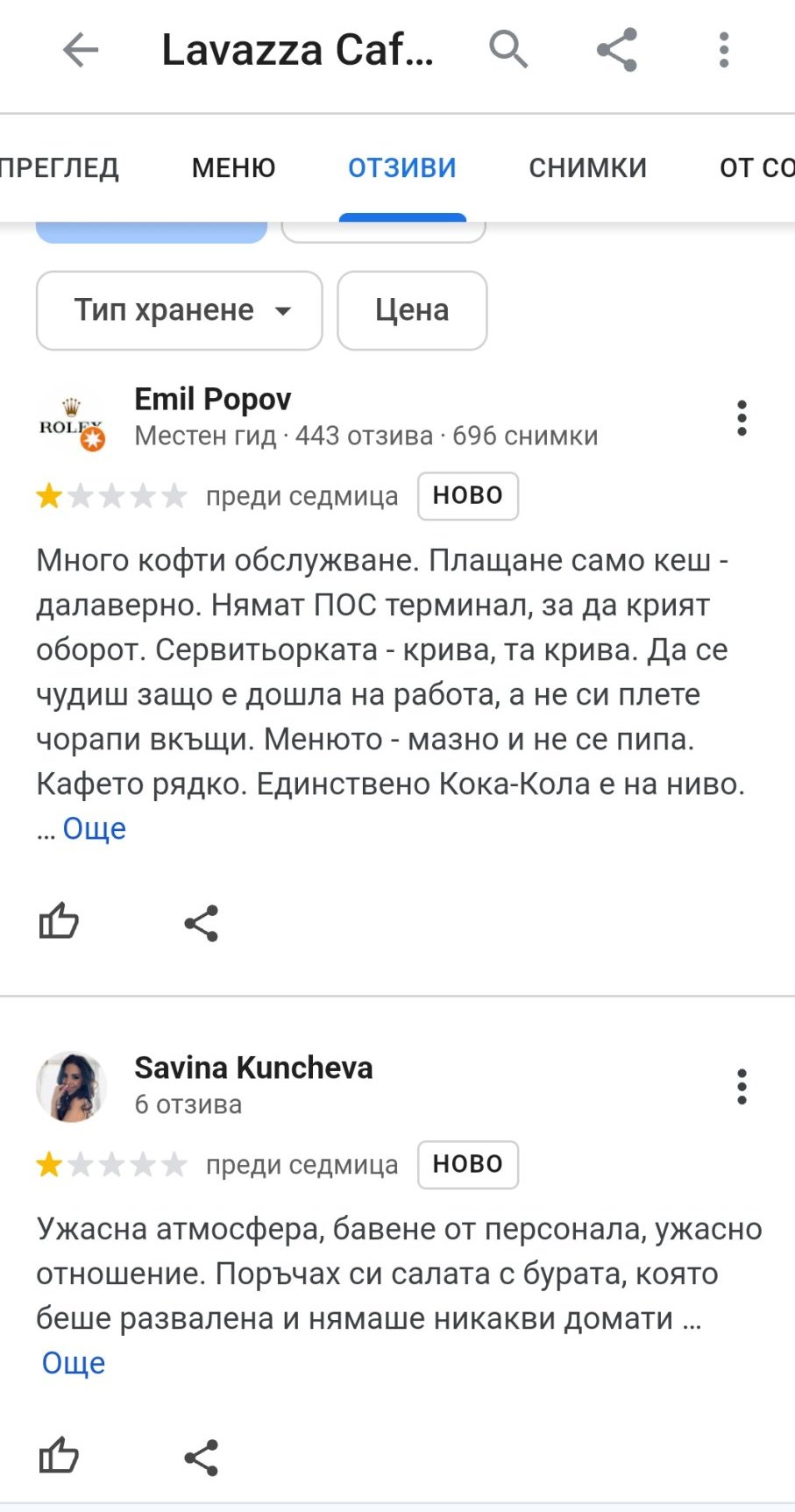Search within Lavazza Cafe page
The image size is (795, 1512).
[508, 50]
